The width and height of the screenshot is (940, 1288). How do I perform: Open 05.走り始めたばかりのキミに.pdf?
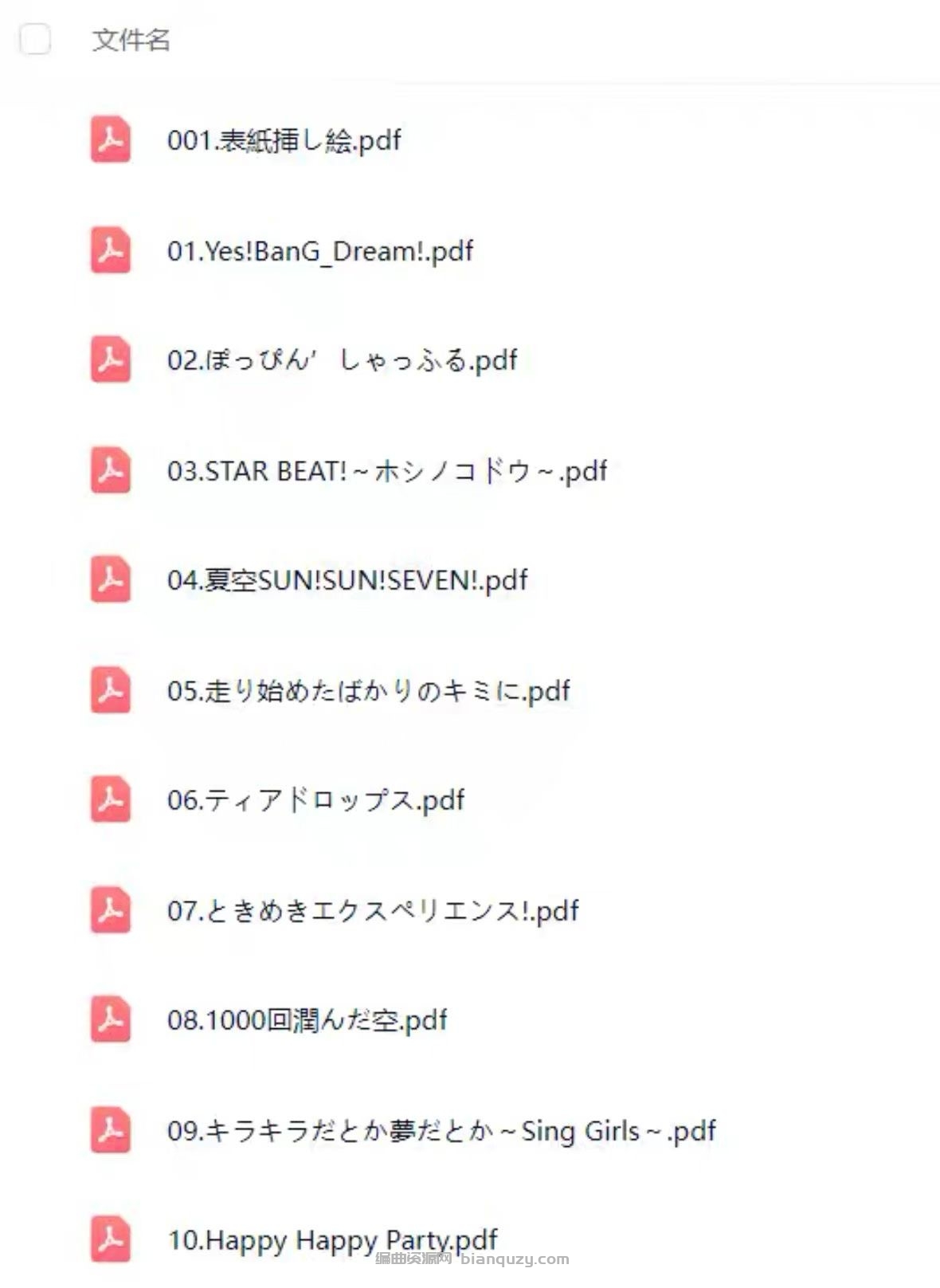[x=368, y=690]
